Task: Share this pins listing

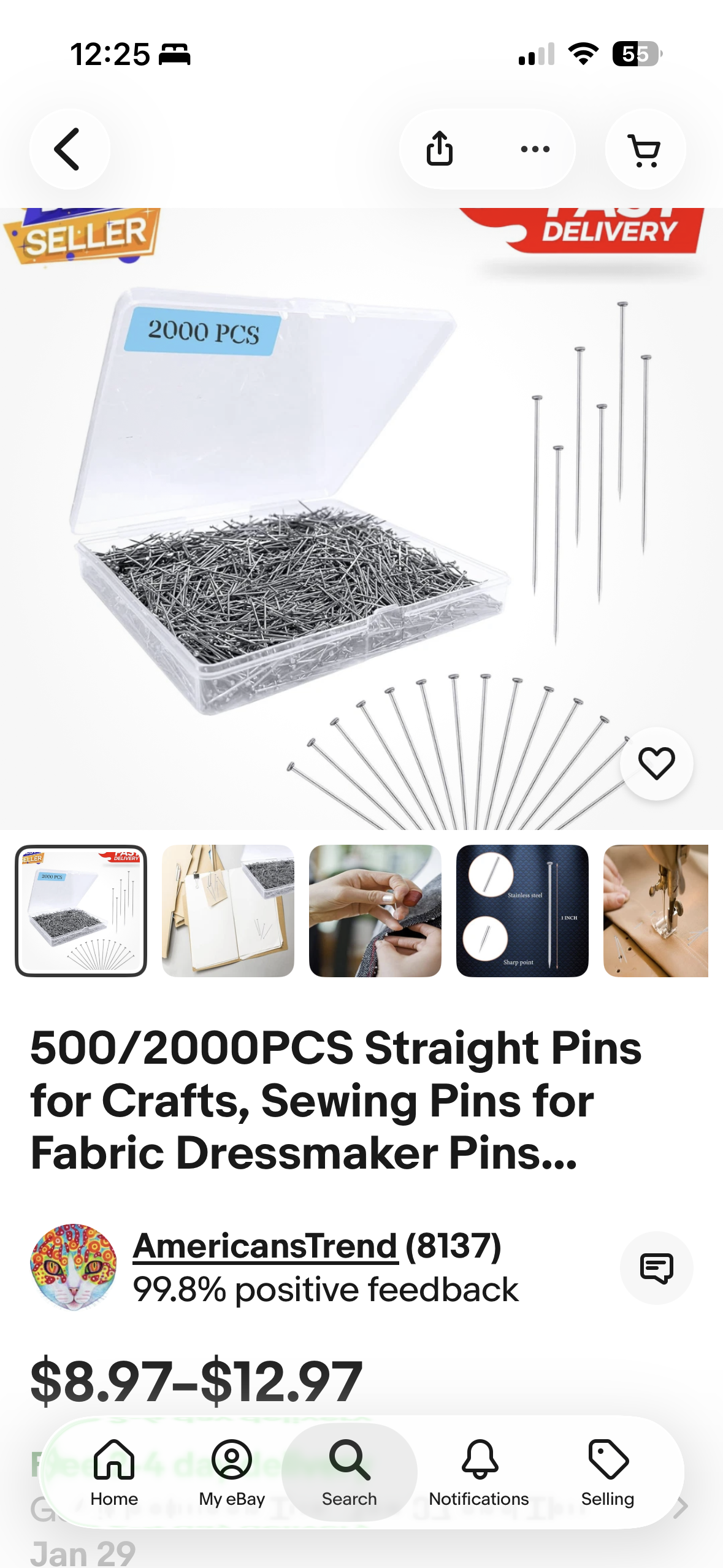Action: click(x=440, y=149)
